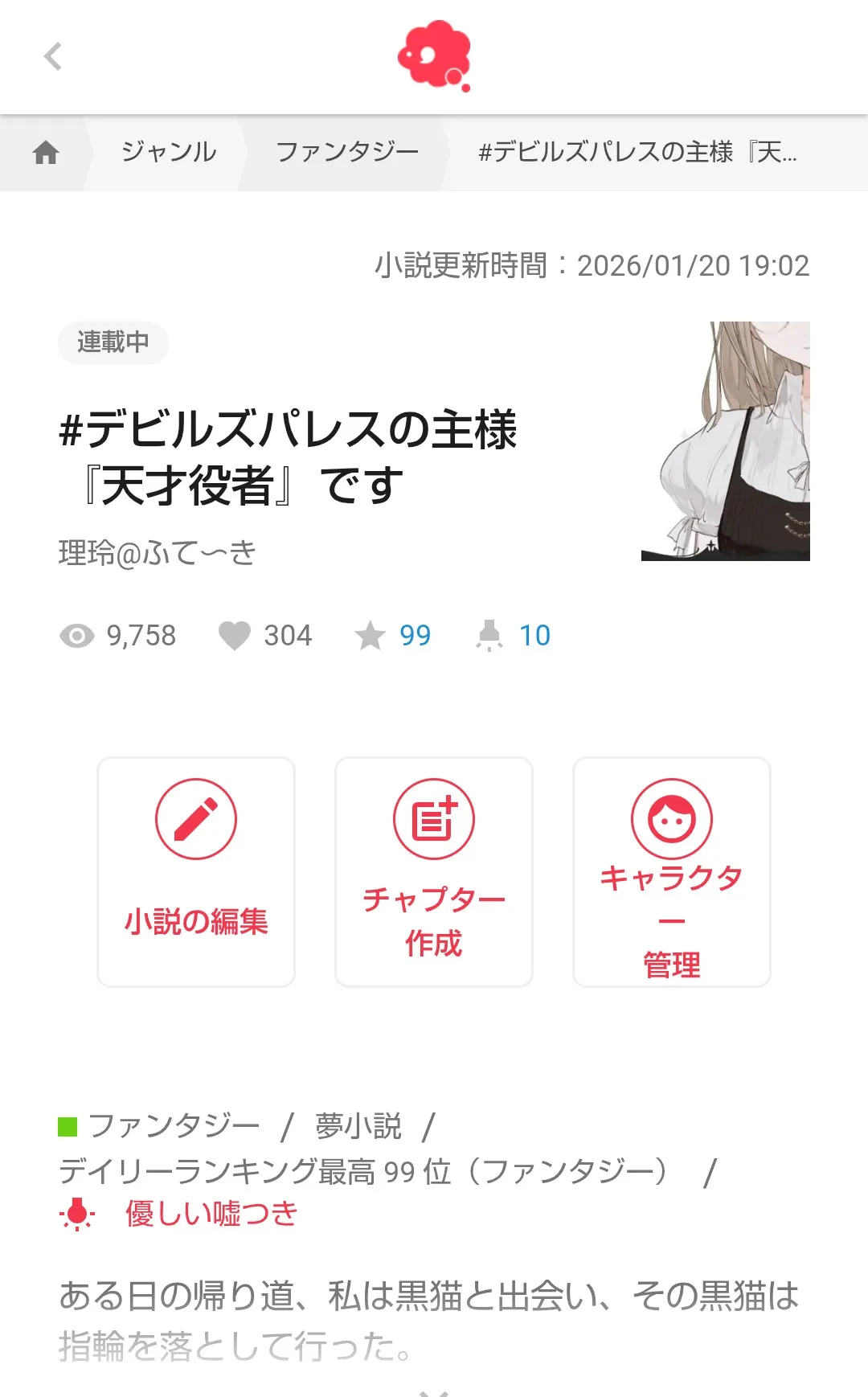Go back using the top-left arrow
The height and width of the screenshot is (1397, 868).
pyautogui.click(x=53, y=56)
